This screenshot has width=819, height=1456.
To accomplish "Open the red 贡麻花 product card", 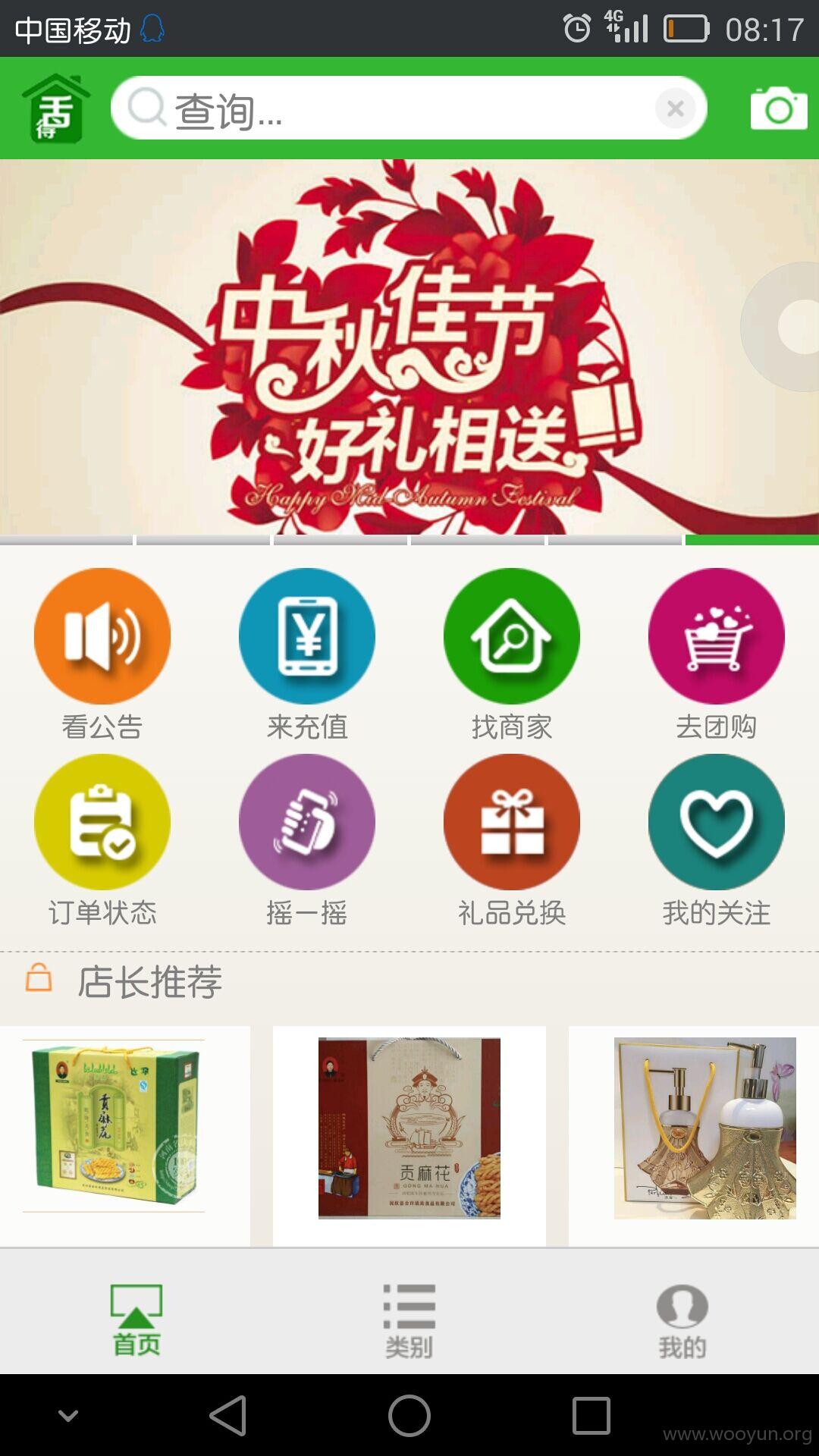I will 409,1128.
